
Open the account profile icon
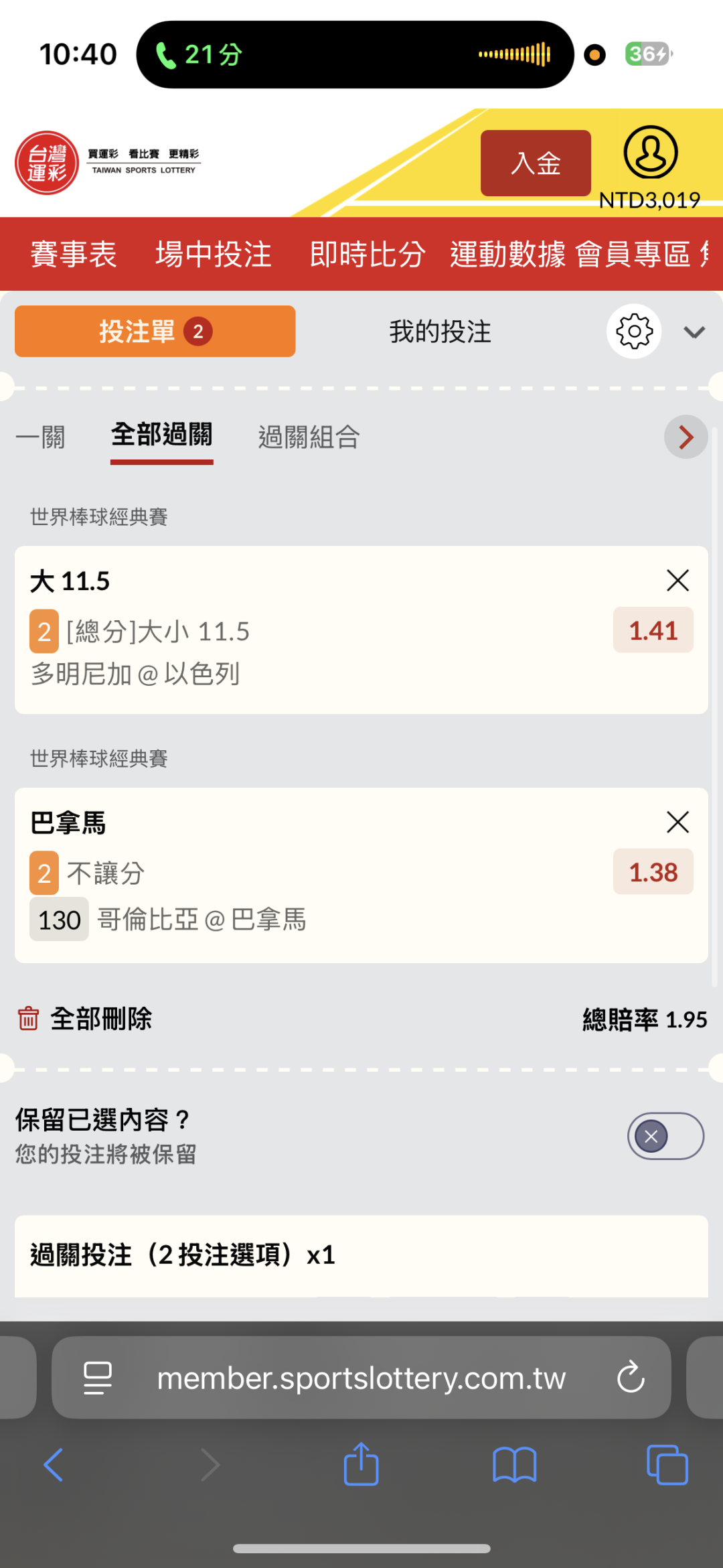click(x=651, y=153)
